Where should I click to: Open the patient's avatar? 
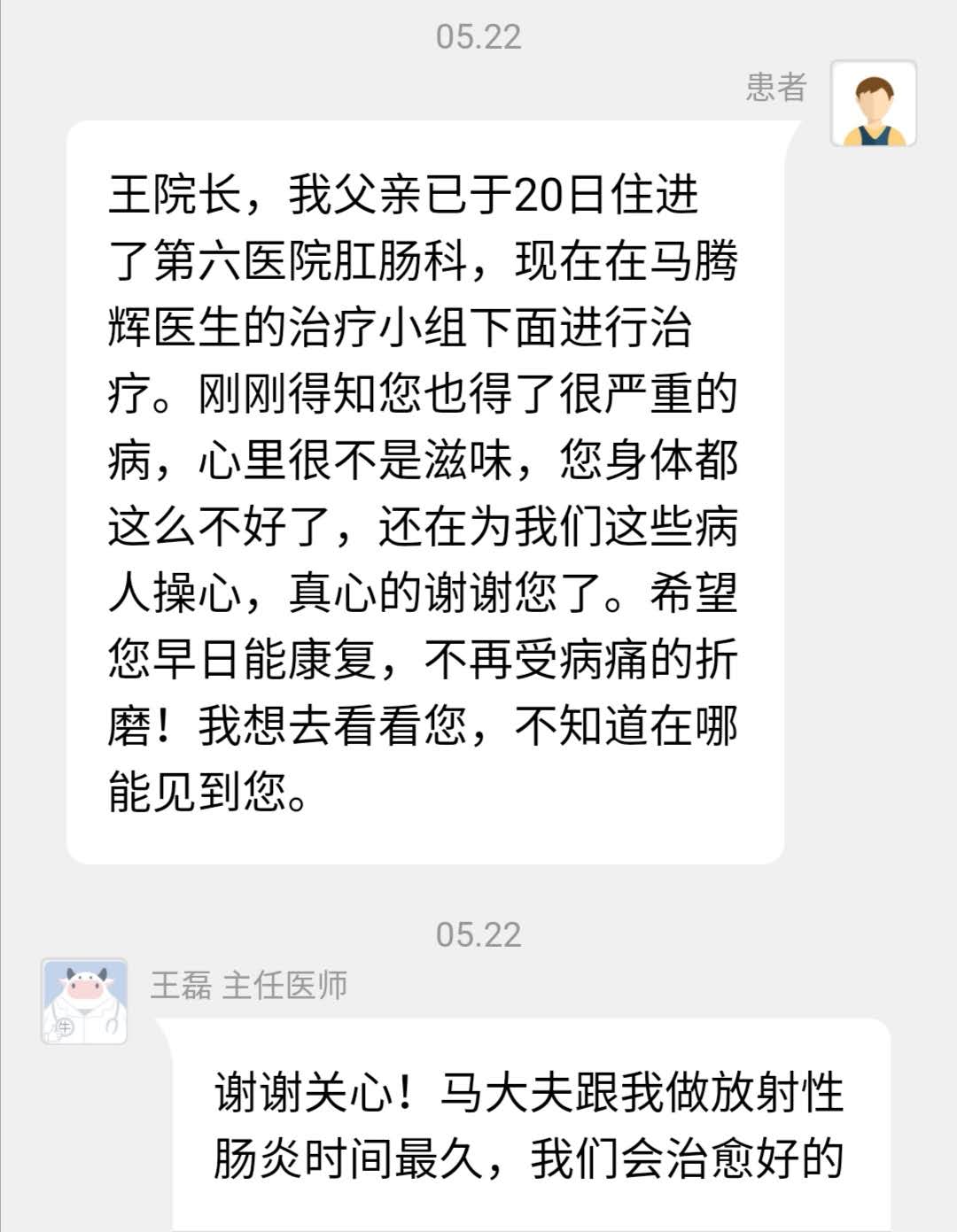(873, 104)
